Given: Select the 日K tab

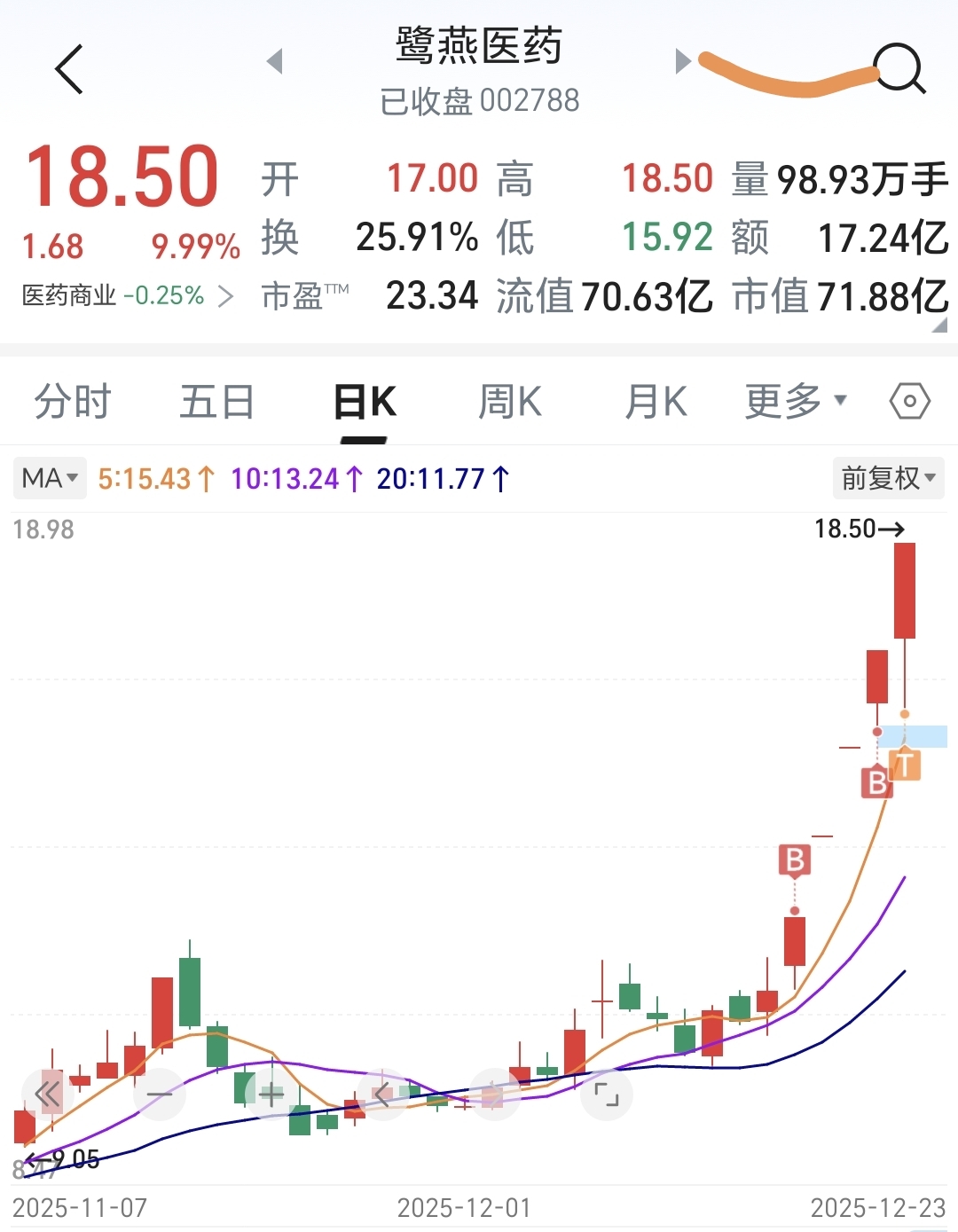Looking at the screenshot, I should [x=365, y=404].
